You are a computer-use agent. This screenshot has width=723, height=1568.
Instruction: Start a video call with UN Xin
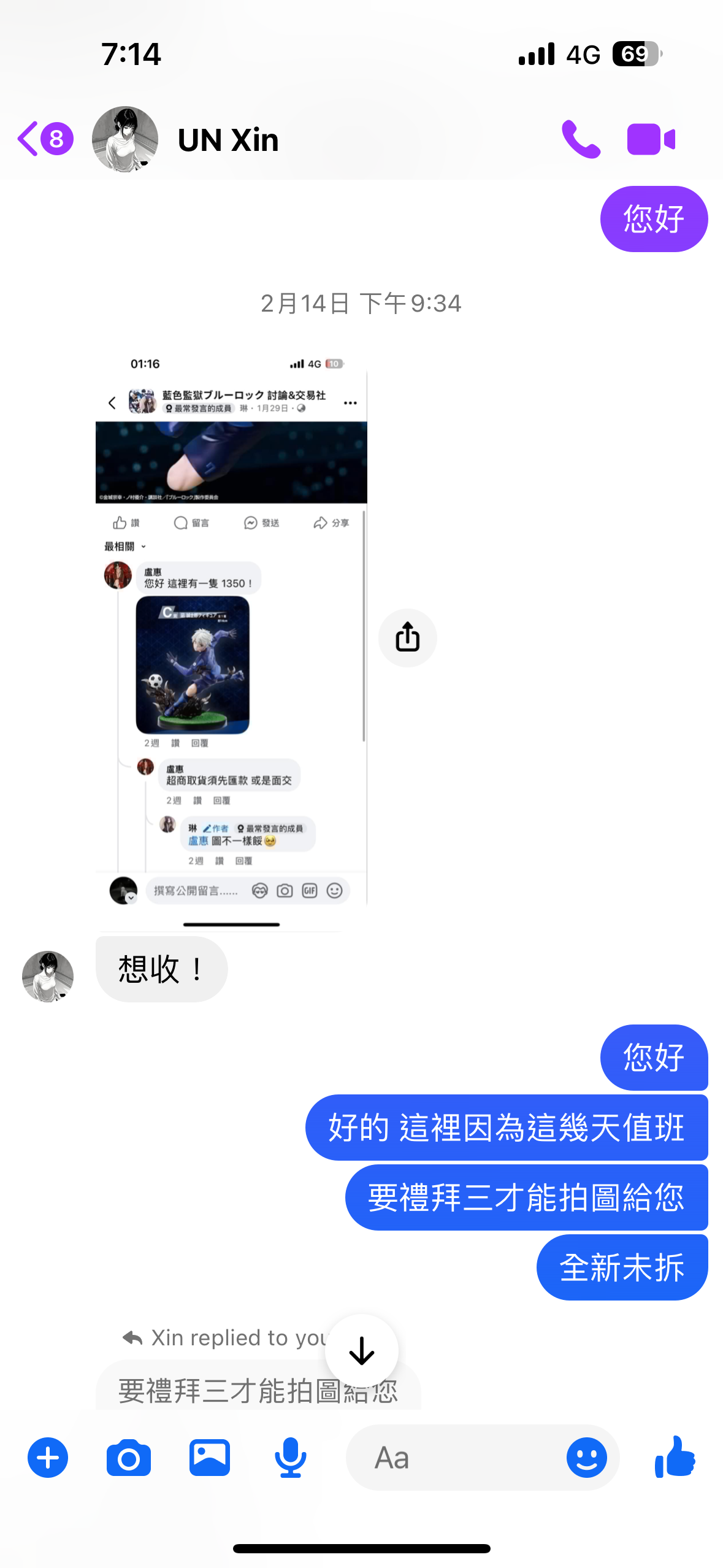pyautogui.click(x=651, y=139)
